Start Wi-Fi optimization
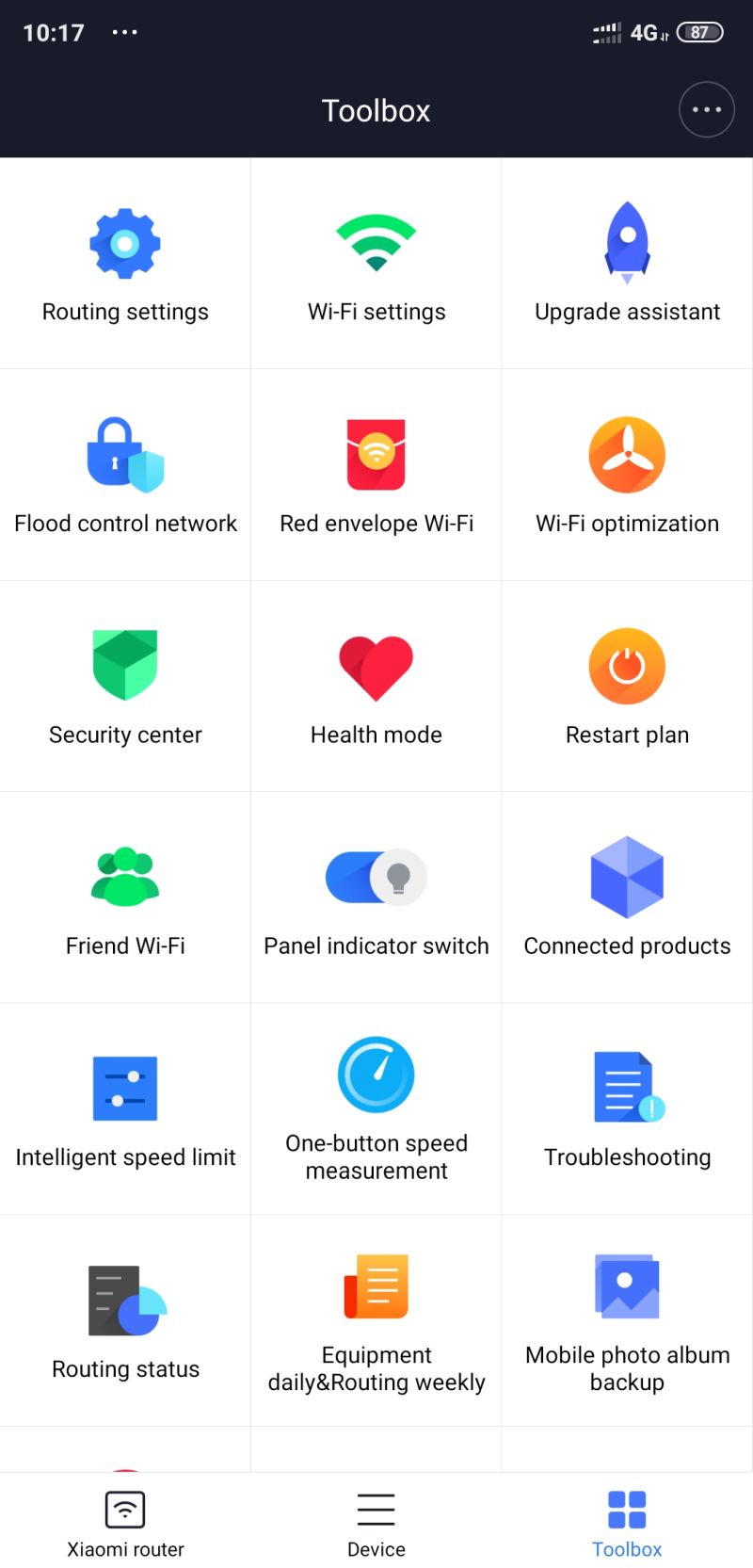Viewport: 753px width, 1568px height. 627,475
